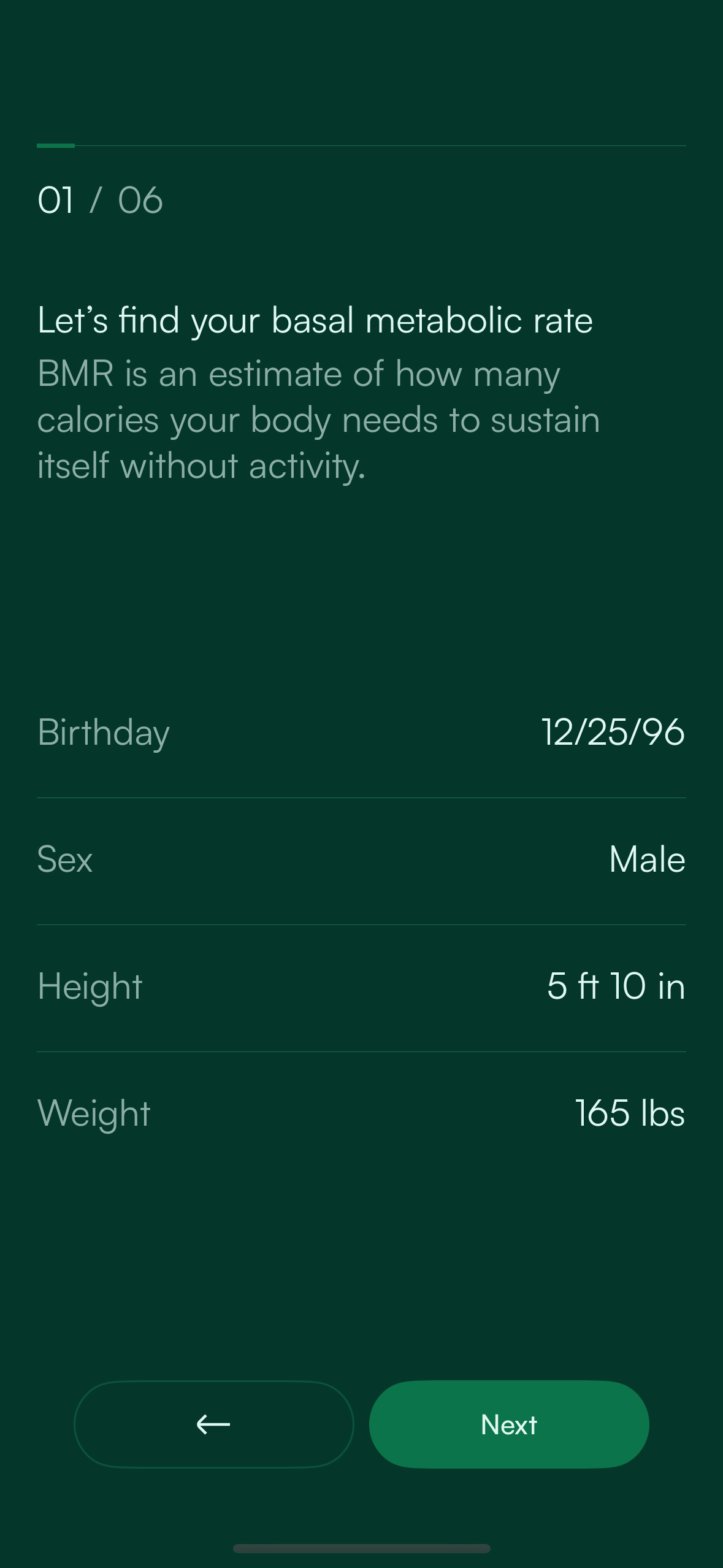Screen dimensions: 723x1568
Task: Update the Weight entry
Action: [361, 1113]
